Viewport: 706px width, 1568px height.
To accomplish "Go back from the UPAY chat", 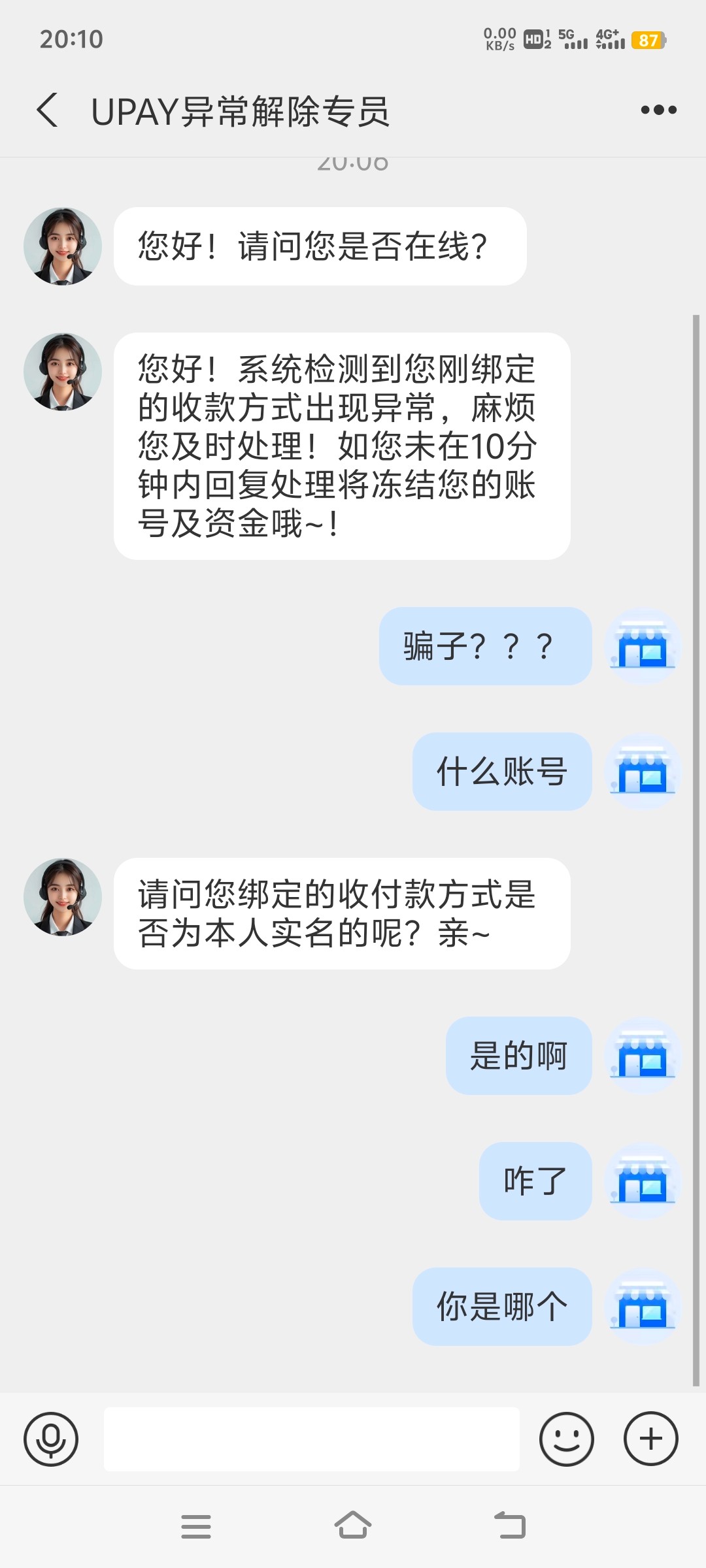I will pyautogui.click(x=48, y=110).
